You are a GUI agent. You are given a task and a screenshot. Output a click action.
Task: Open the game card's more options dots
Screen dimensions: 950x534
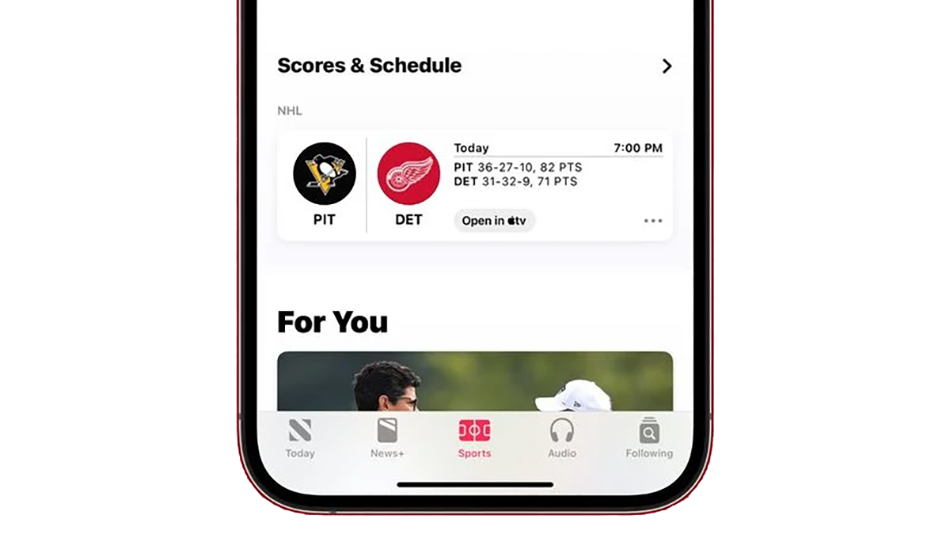(653, 220)
